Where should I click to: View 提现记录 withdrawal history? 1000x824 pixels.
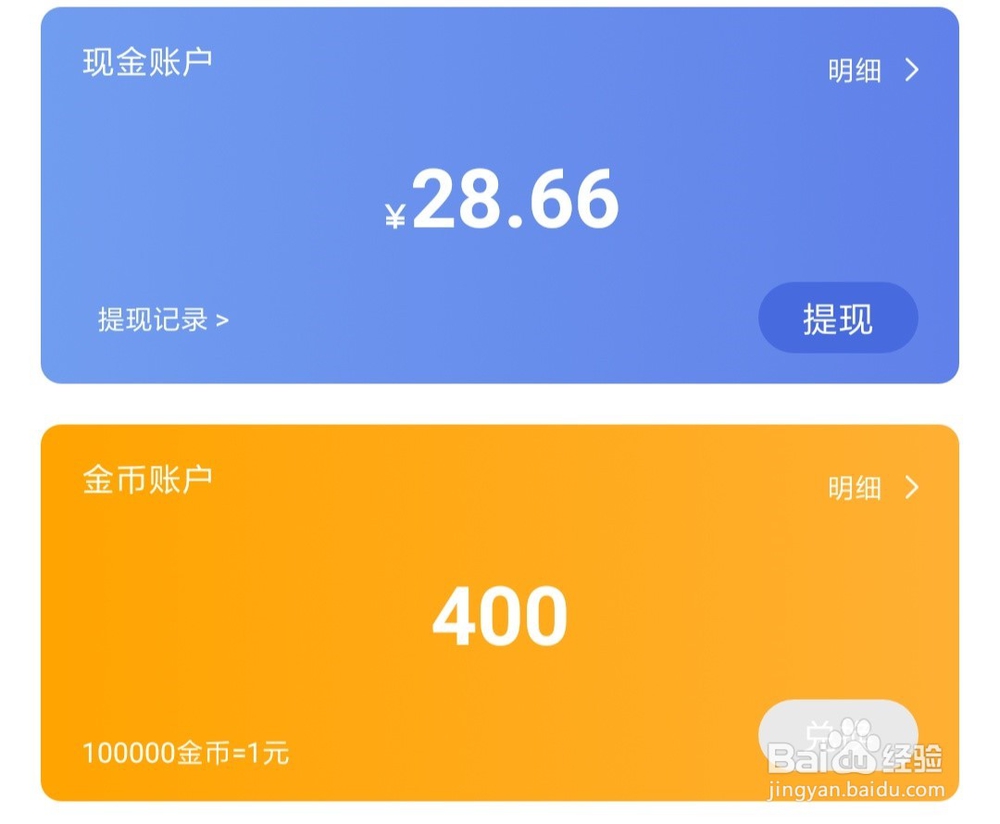(163, 320)
